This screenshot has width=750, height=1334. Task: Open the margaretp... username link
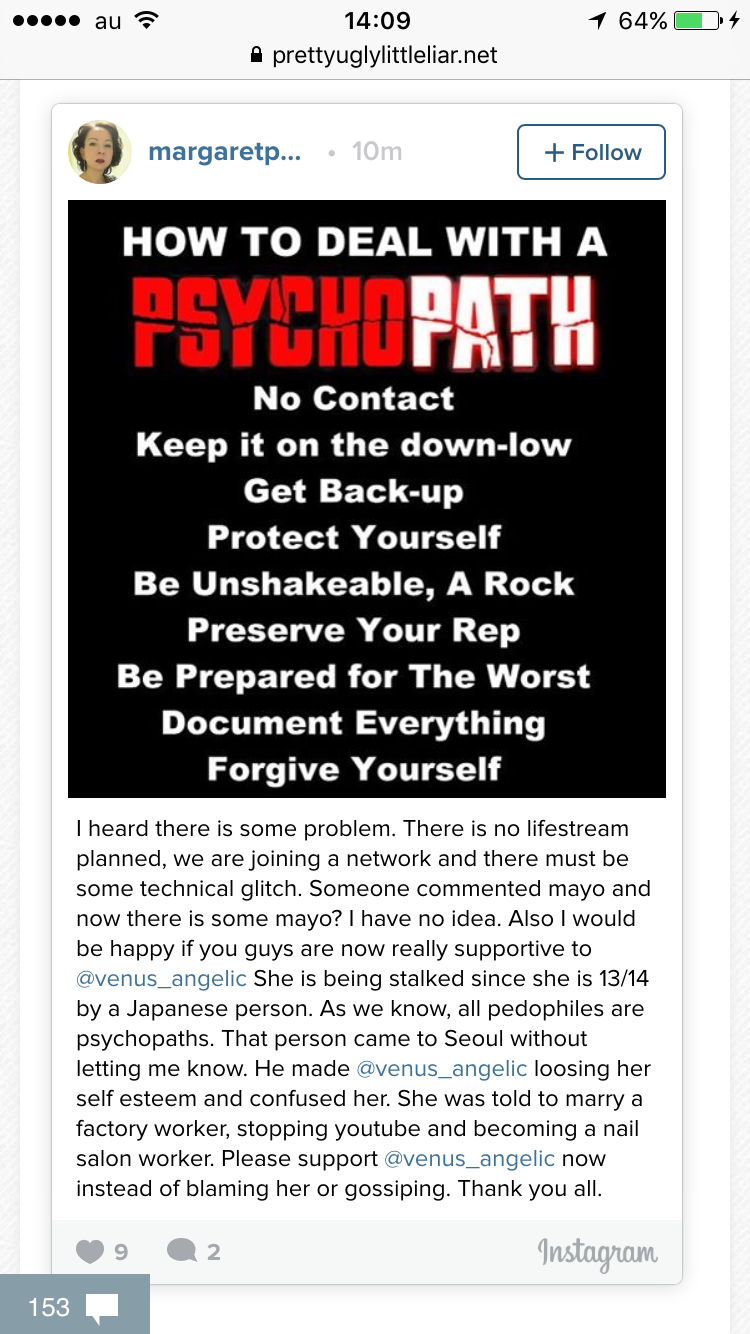(x=224, y=152)
